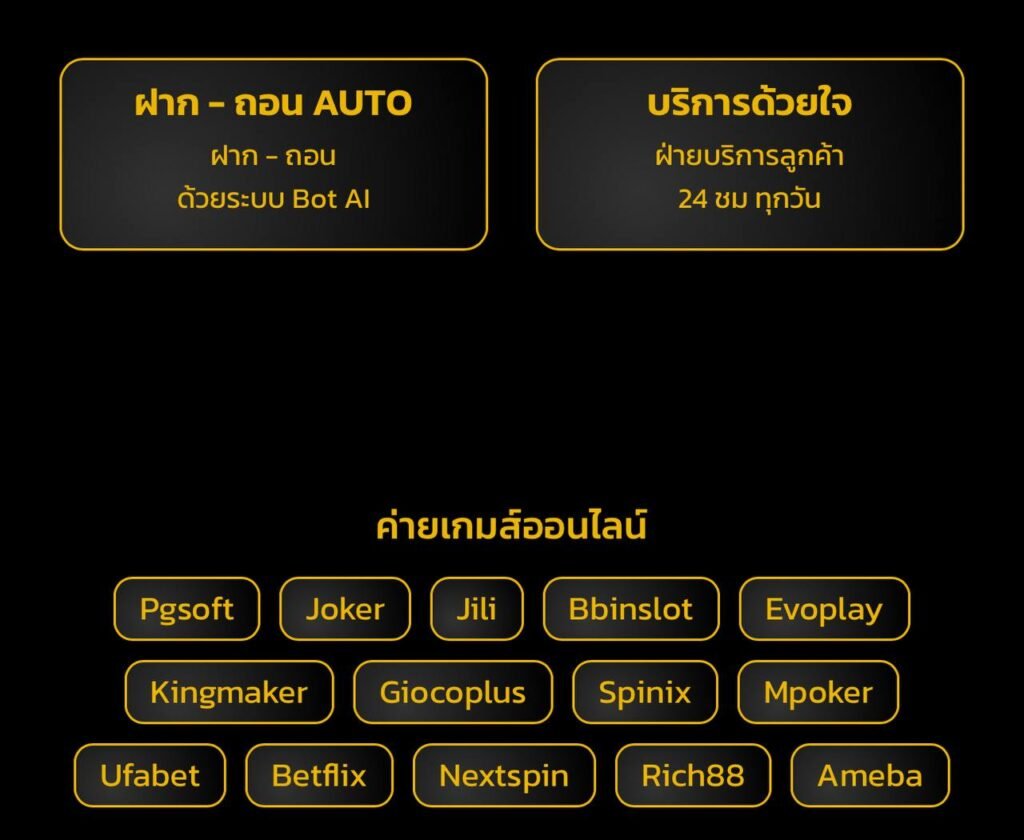Select the Kingmaker provider
Image resolution: width=1024 pixels, height=840 pixels.
pos(229,692)
